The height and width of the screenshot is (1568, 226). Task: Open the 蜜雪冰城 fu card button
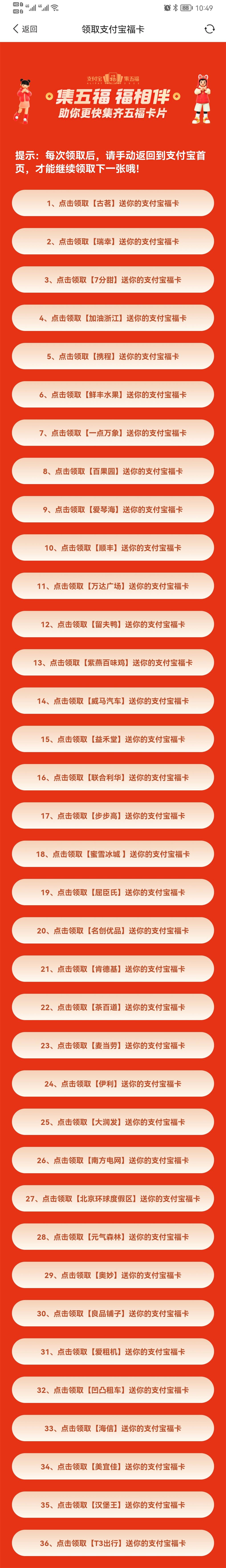pos(113,854)
